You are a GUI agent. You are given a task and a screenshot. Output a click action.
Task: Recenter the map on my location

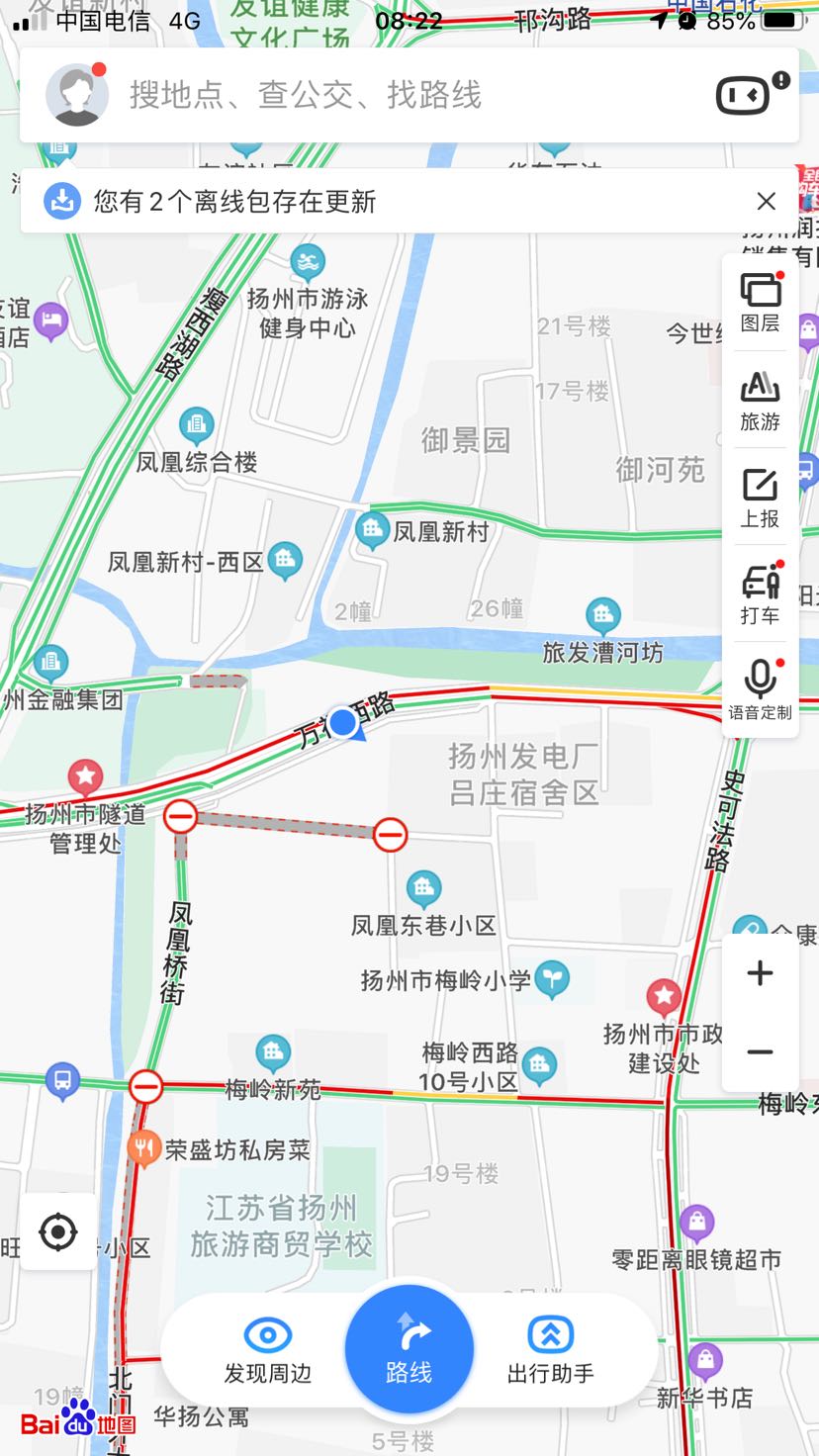[x=58, y=1232]
